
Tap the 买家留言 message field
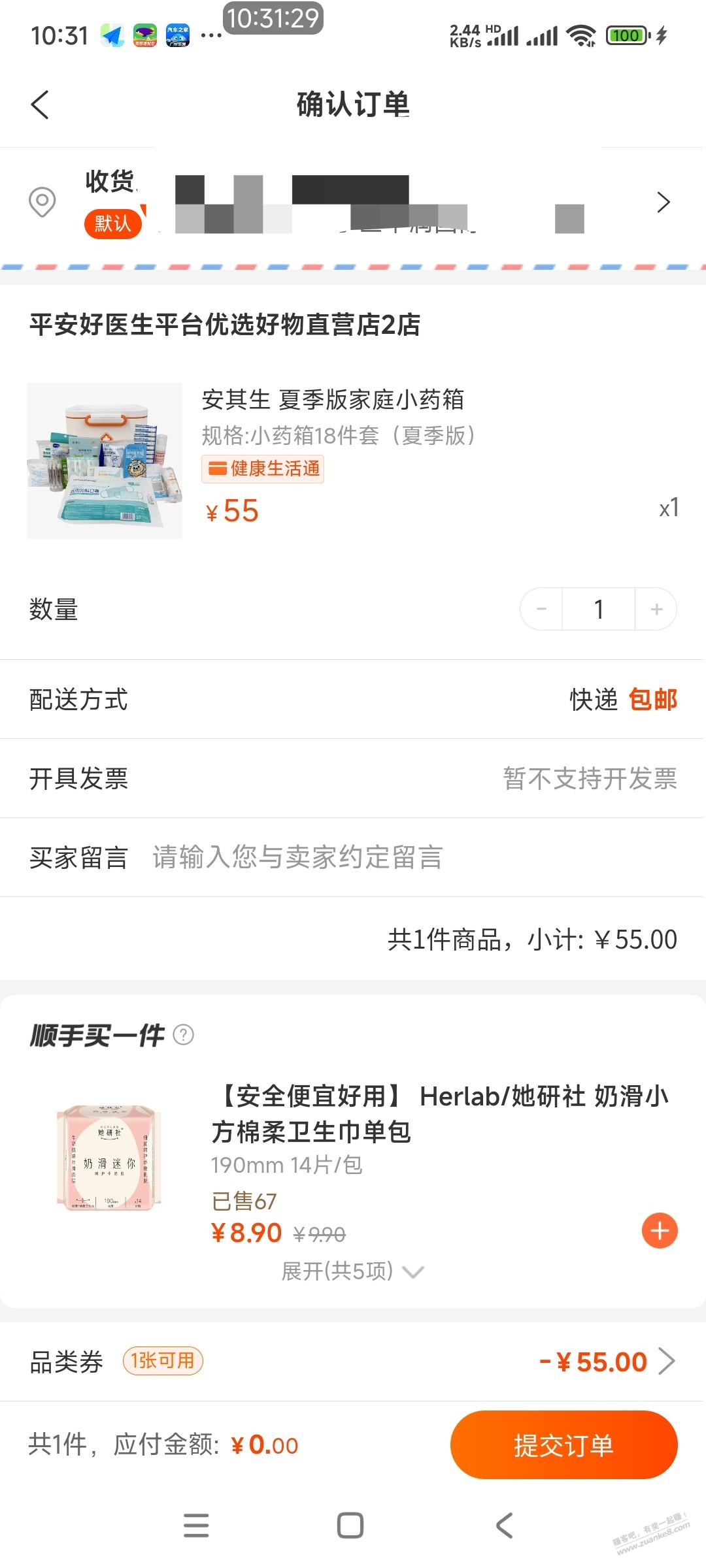click(x=412, y=857)
